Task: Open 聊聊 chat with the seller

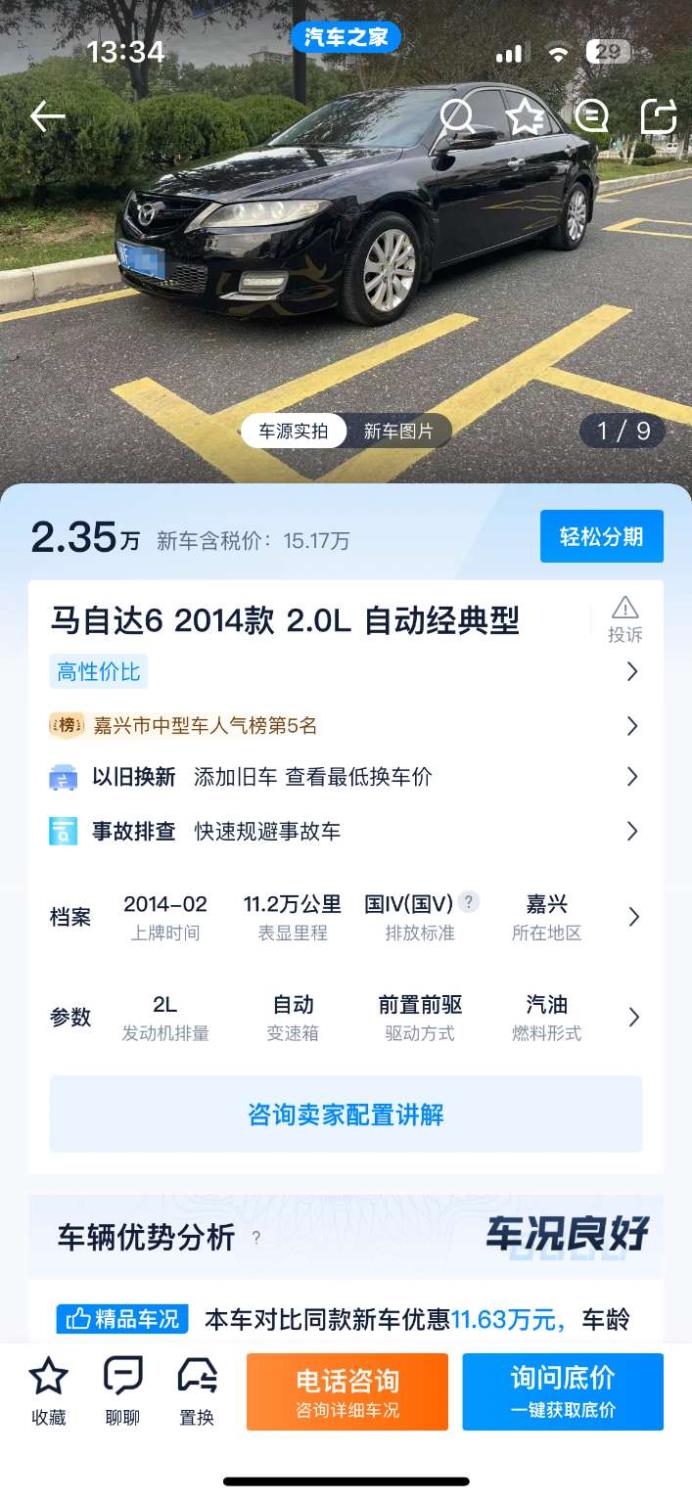Action: click(123, 1391)
